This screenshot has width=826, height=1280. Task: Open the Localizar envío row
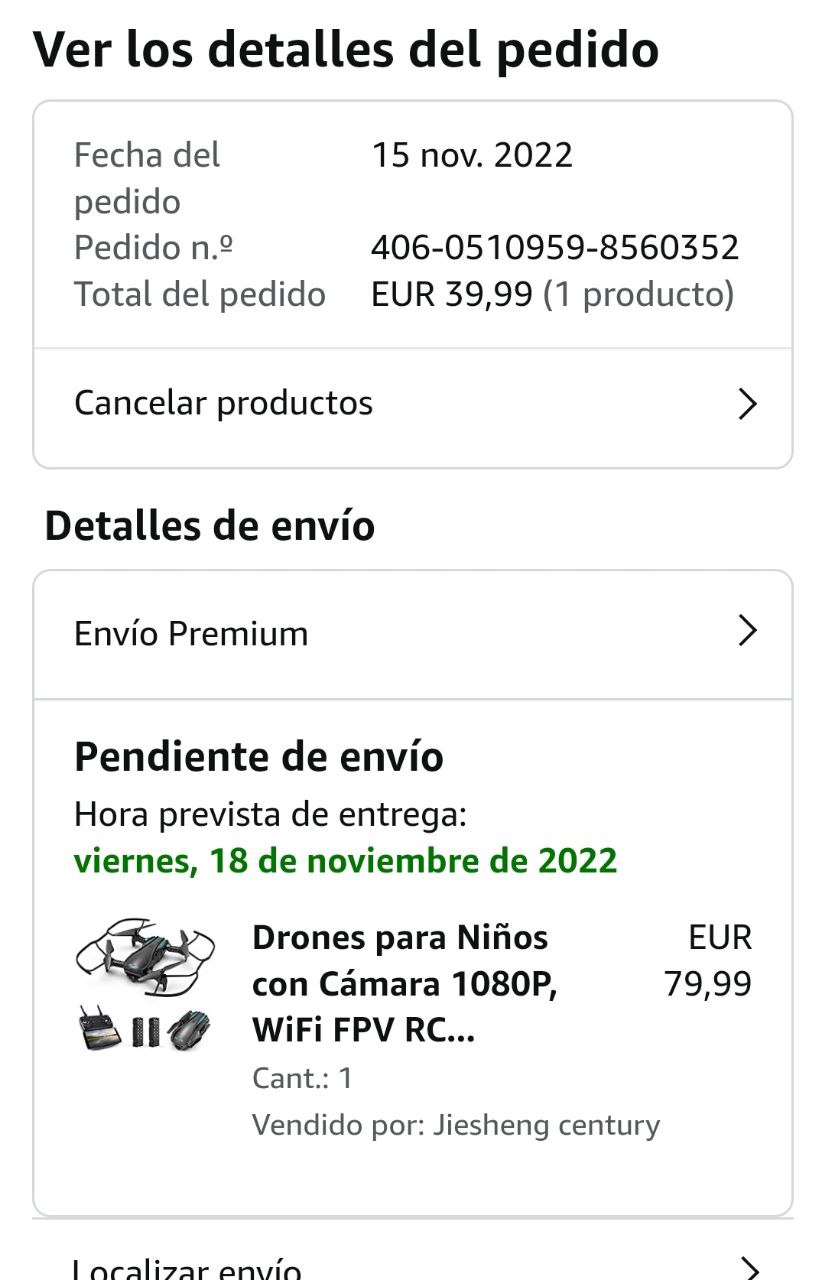(412, 1265)
